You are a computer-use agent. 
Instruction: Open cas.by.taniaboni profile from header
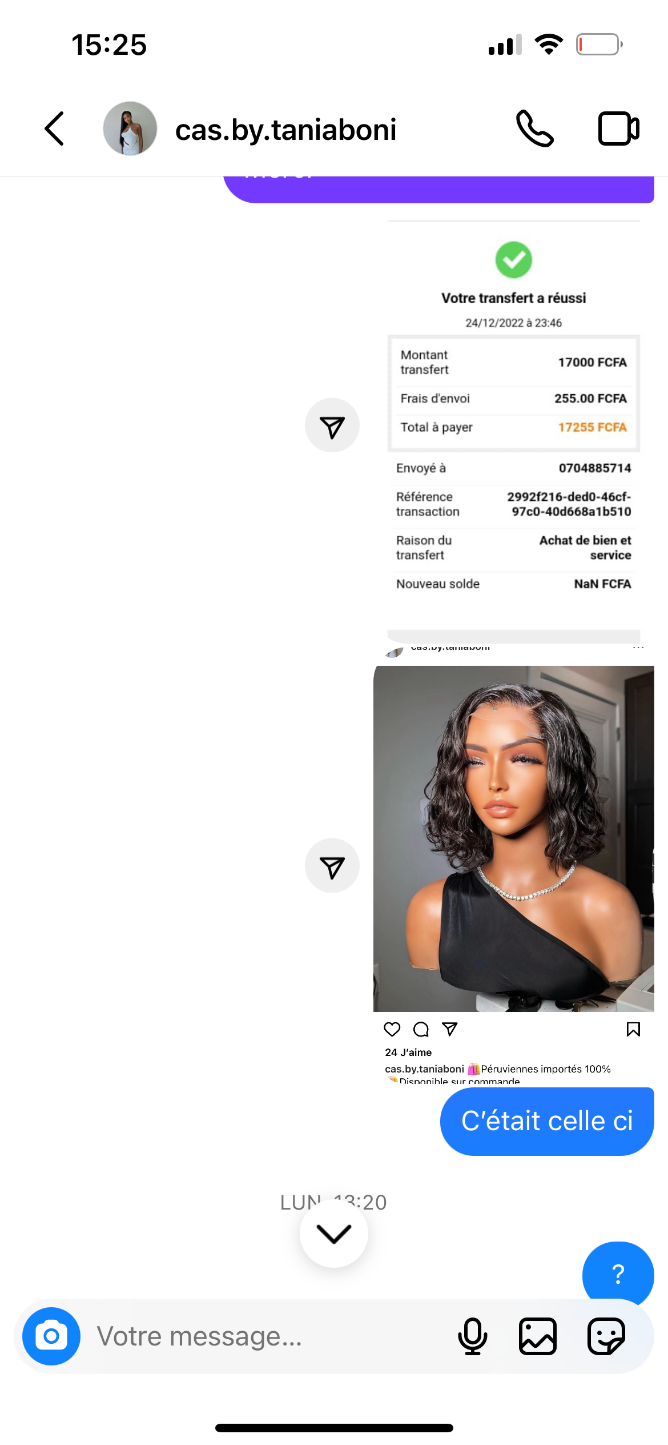point(285,129)
